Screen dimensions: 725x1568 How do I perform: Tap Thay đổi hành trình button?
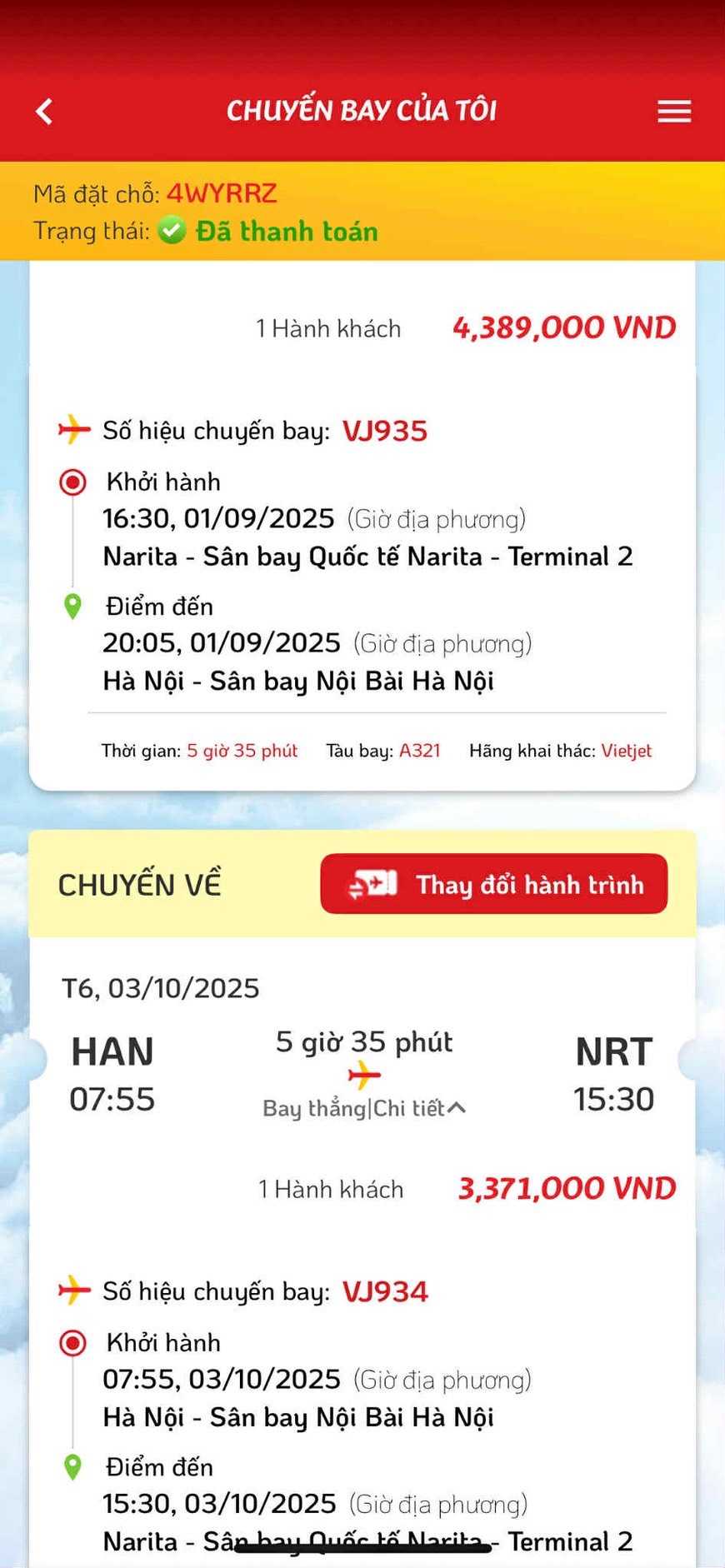pyautogui.click(x=493, y=884)
